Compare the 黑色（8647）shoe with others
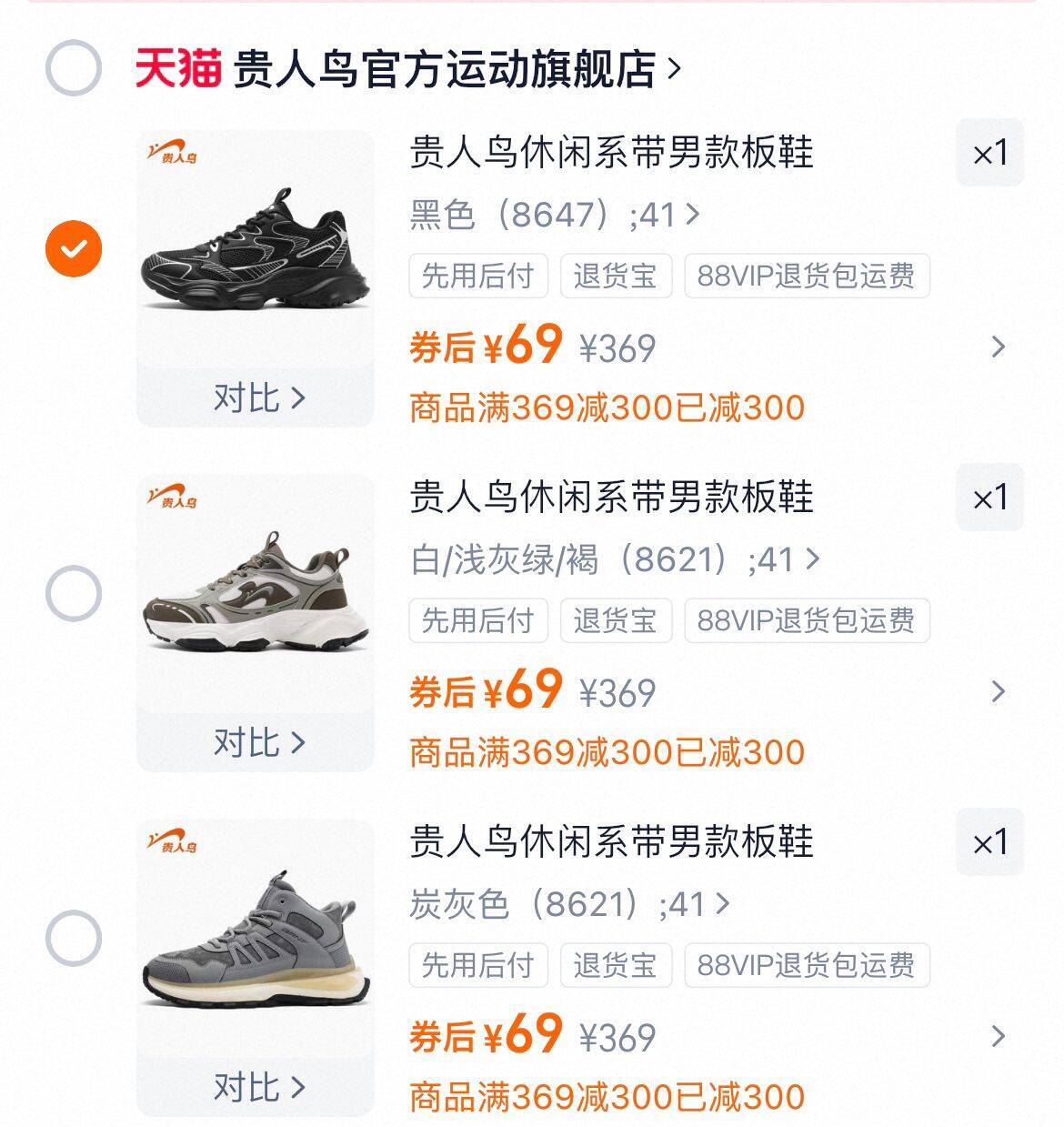This screenshot has width=1064, height=1127. click(258, 397)
